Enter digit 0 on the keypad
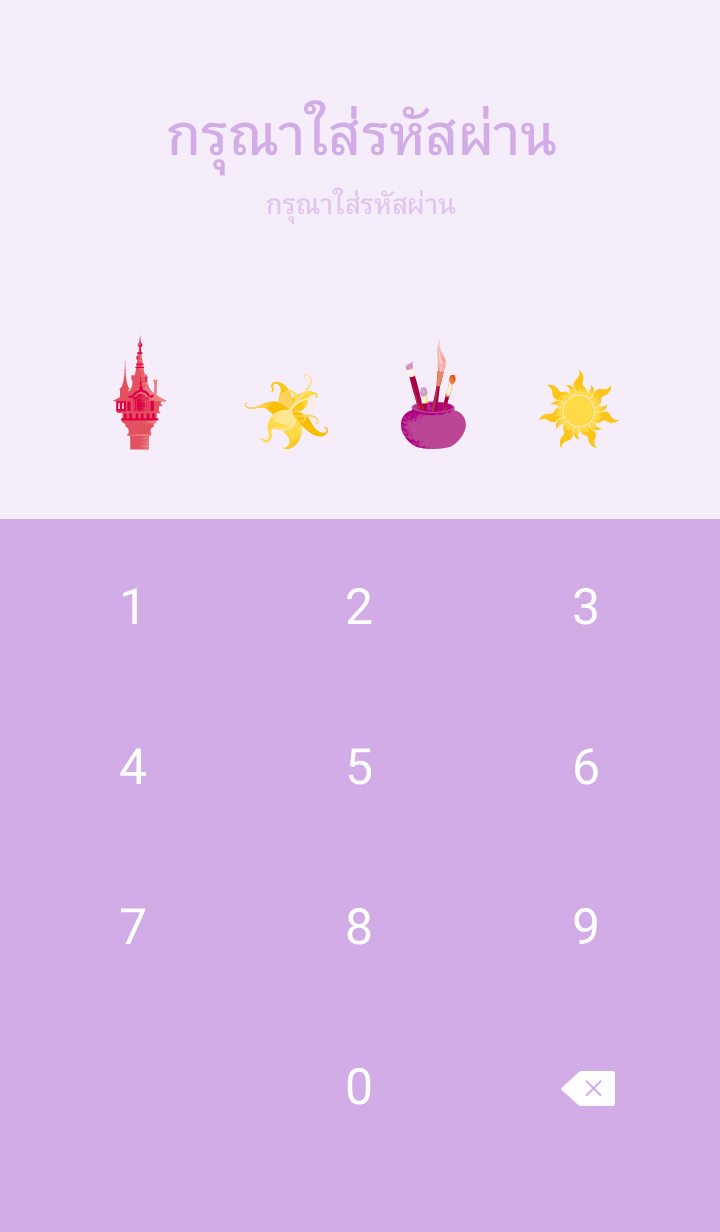The image size is (720, 1232). (359, 1087)
